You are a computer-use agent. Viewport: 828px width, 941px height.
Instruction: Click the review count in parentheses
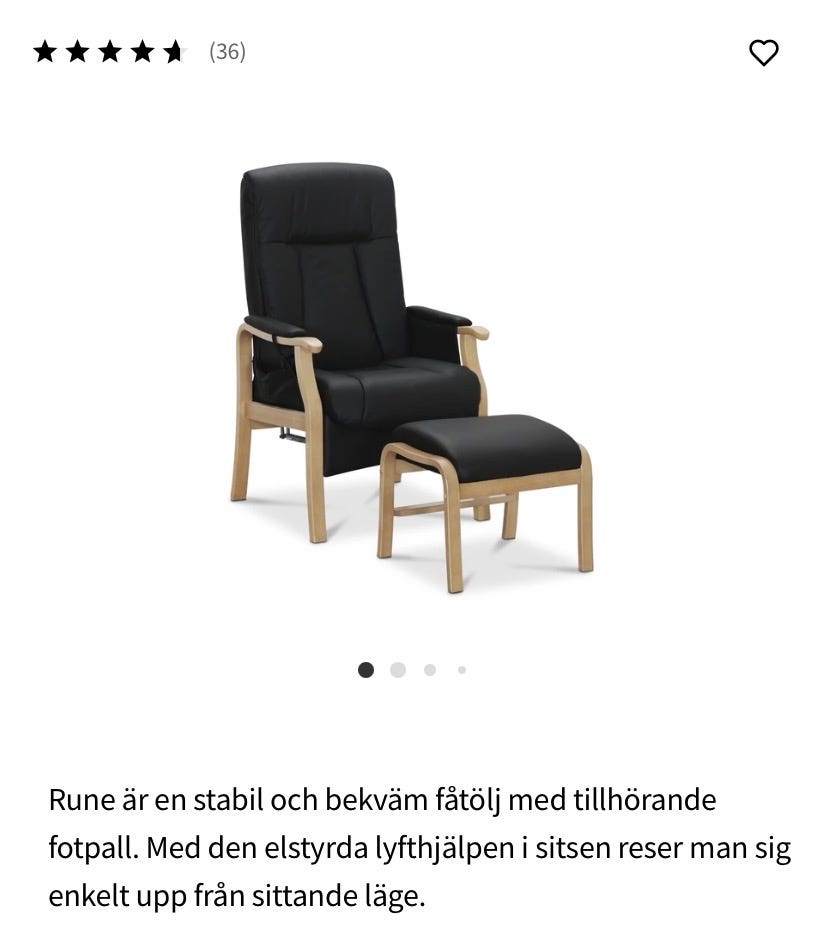[227, 52]
